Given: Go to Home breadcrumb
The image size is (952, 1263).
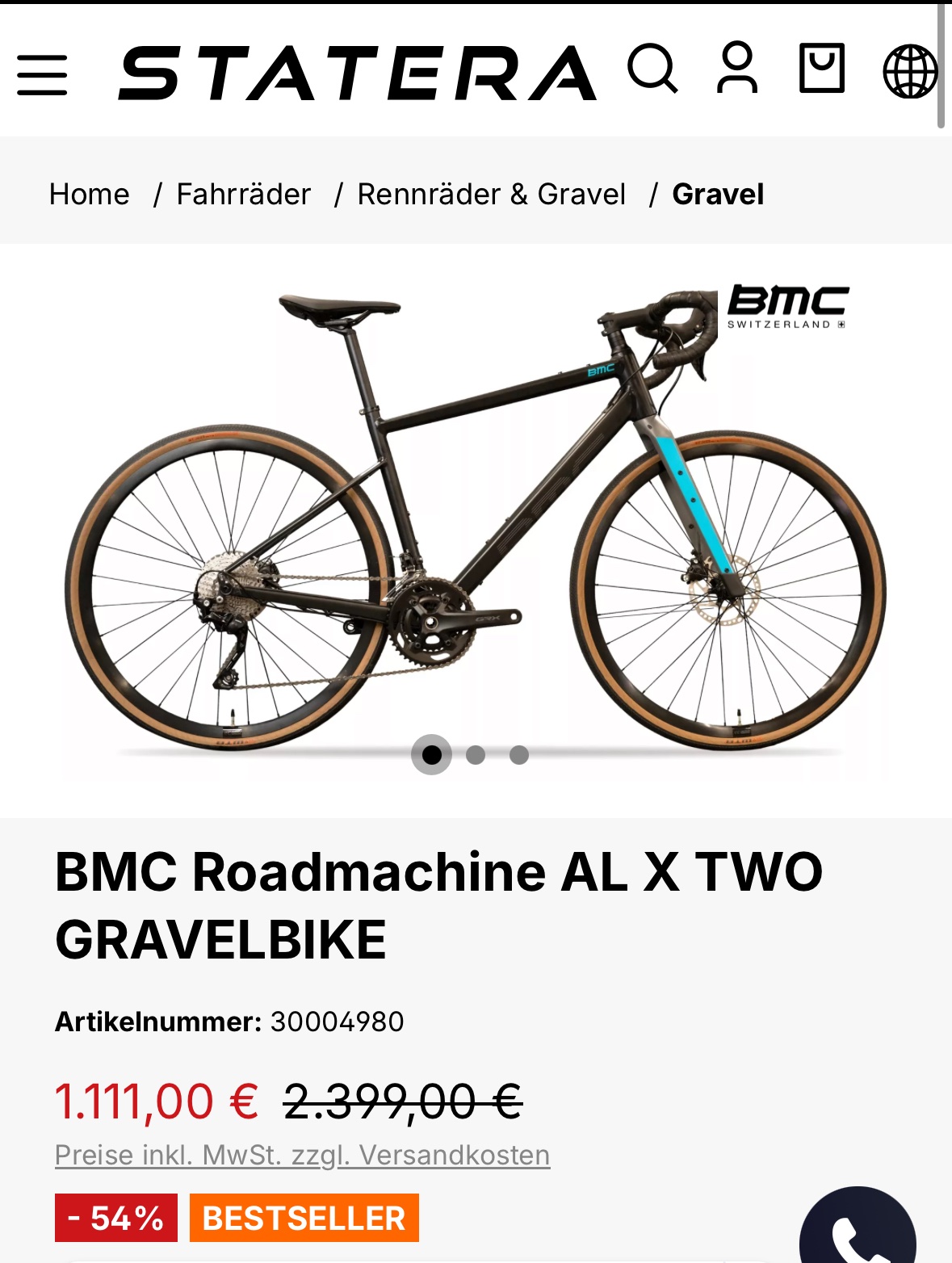Looking at the screenshot, I should pos(90,195).
